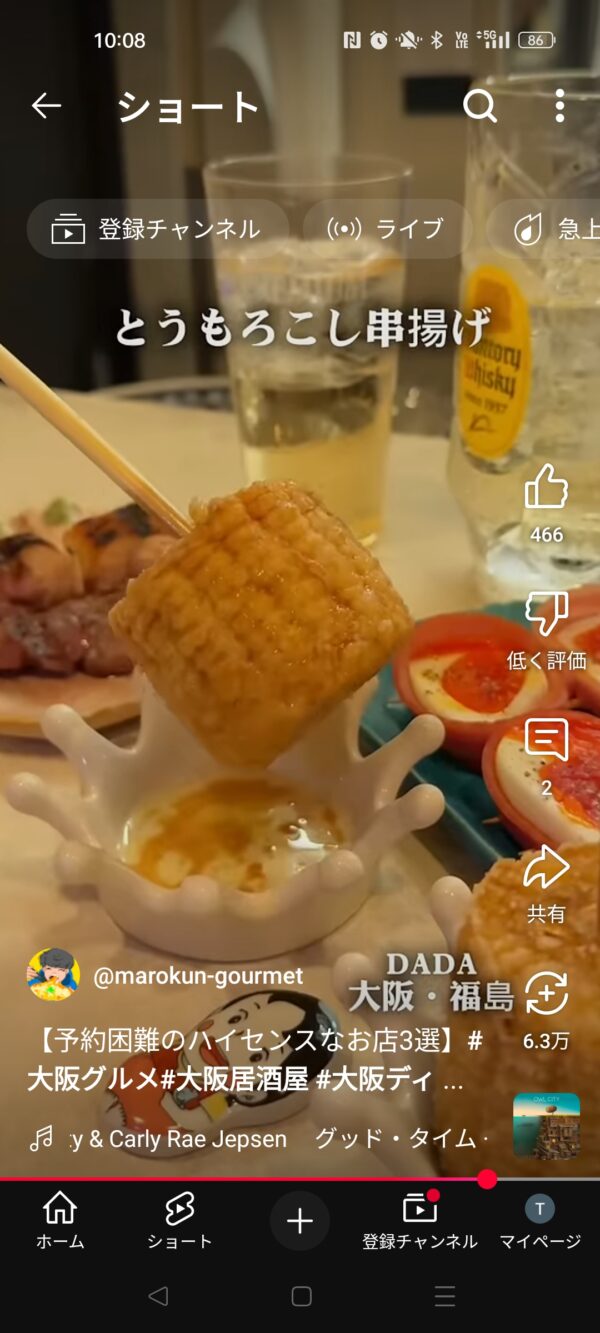Go back using the top arrow
Image resolution: width=600 pixels, height=1333 pixels.
46,106
